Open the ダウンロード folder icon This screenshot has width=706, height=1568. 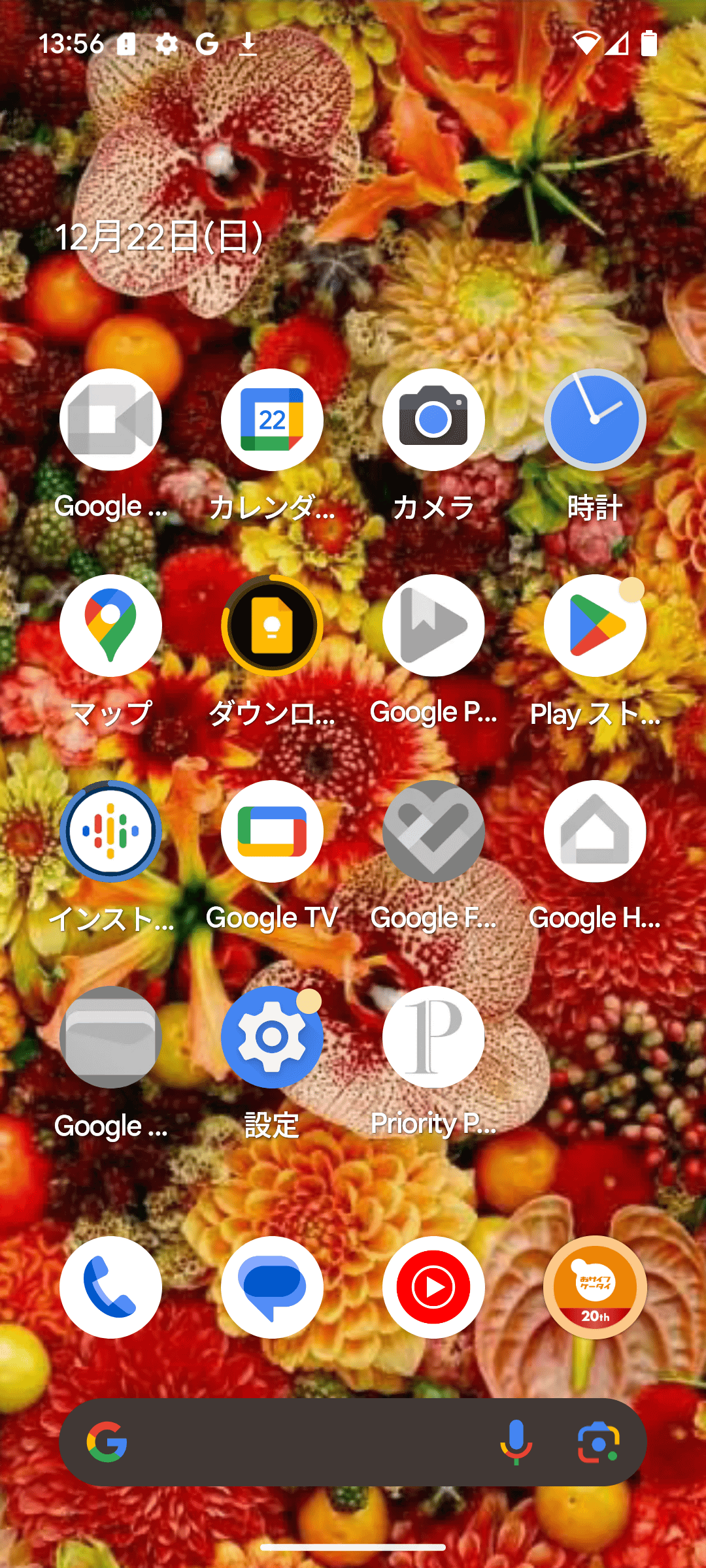pyautogui.click(x=272, y=625)
